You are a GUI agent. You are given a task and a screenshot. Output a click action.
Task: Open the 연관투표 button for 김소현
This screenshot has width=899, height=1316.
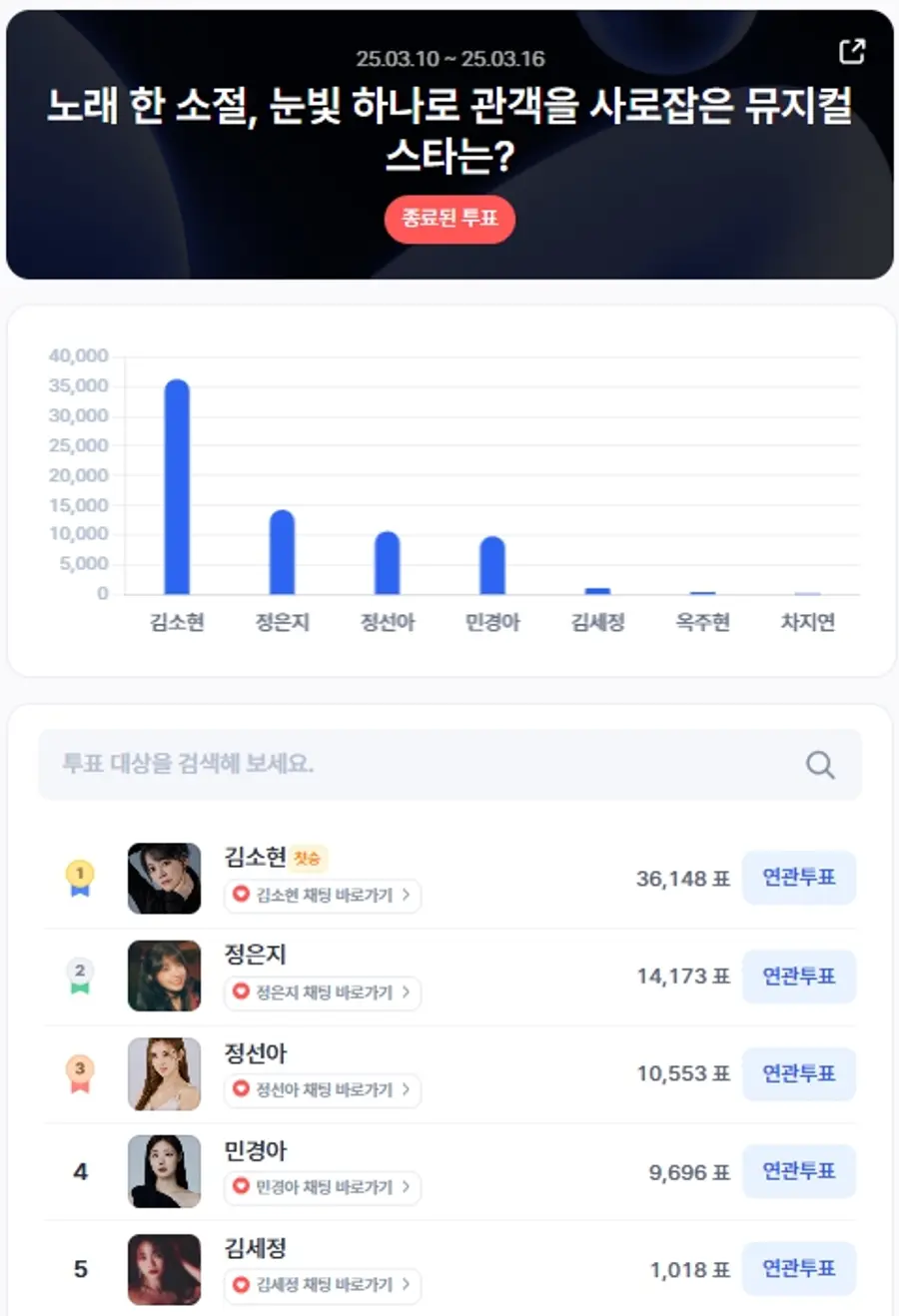tap(799, 878)
